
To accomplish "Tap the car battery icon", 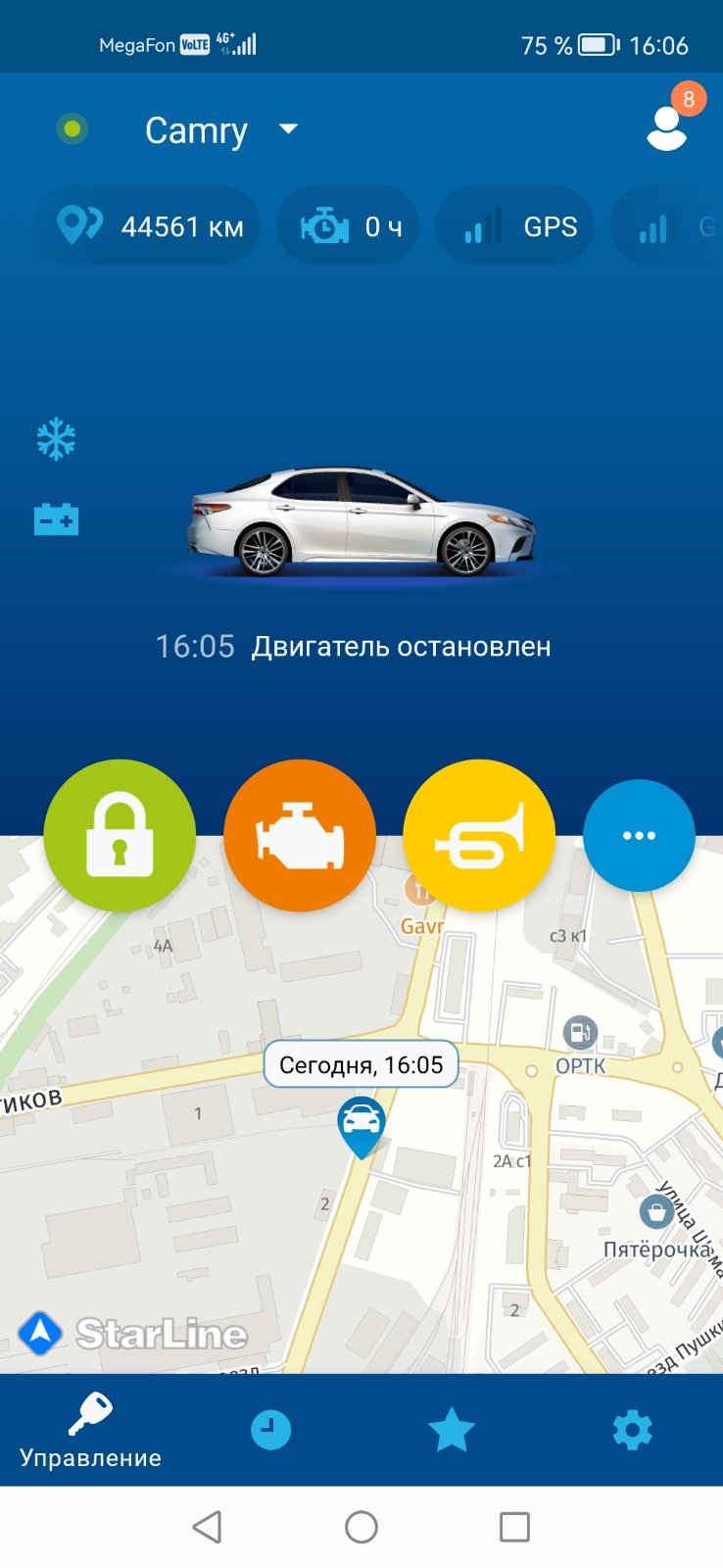I will (x=56, y=519).
